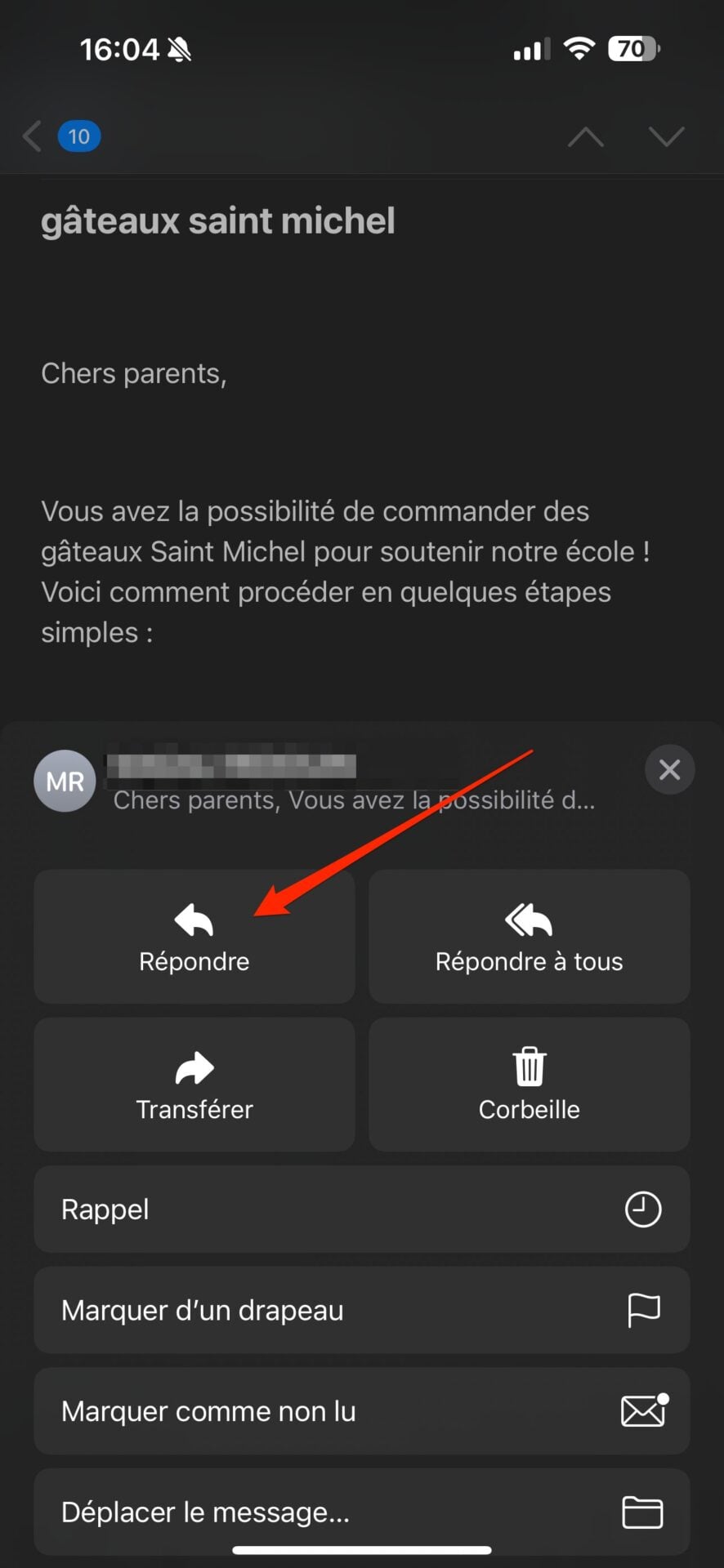The height and width of the screenshot is (1568, 724).
Task: Move the email to Corbeille
Action: click(x=529, y=1085)
